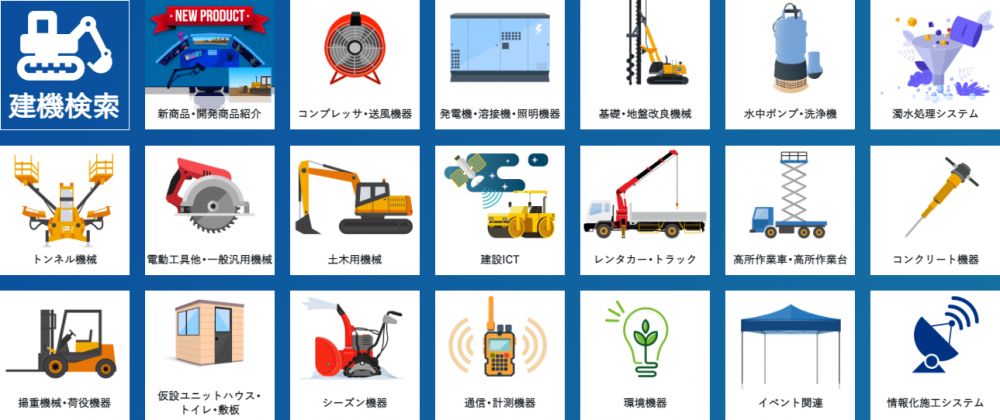Screen dimensions: 1000x420
Task: Open the 環境機器 category
Action: point(644,355)
